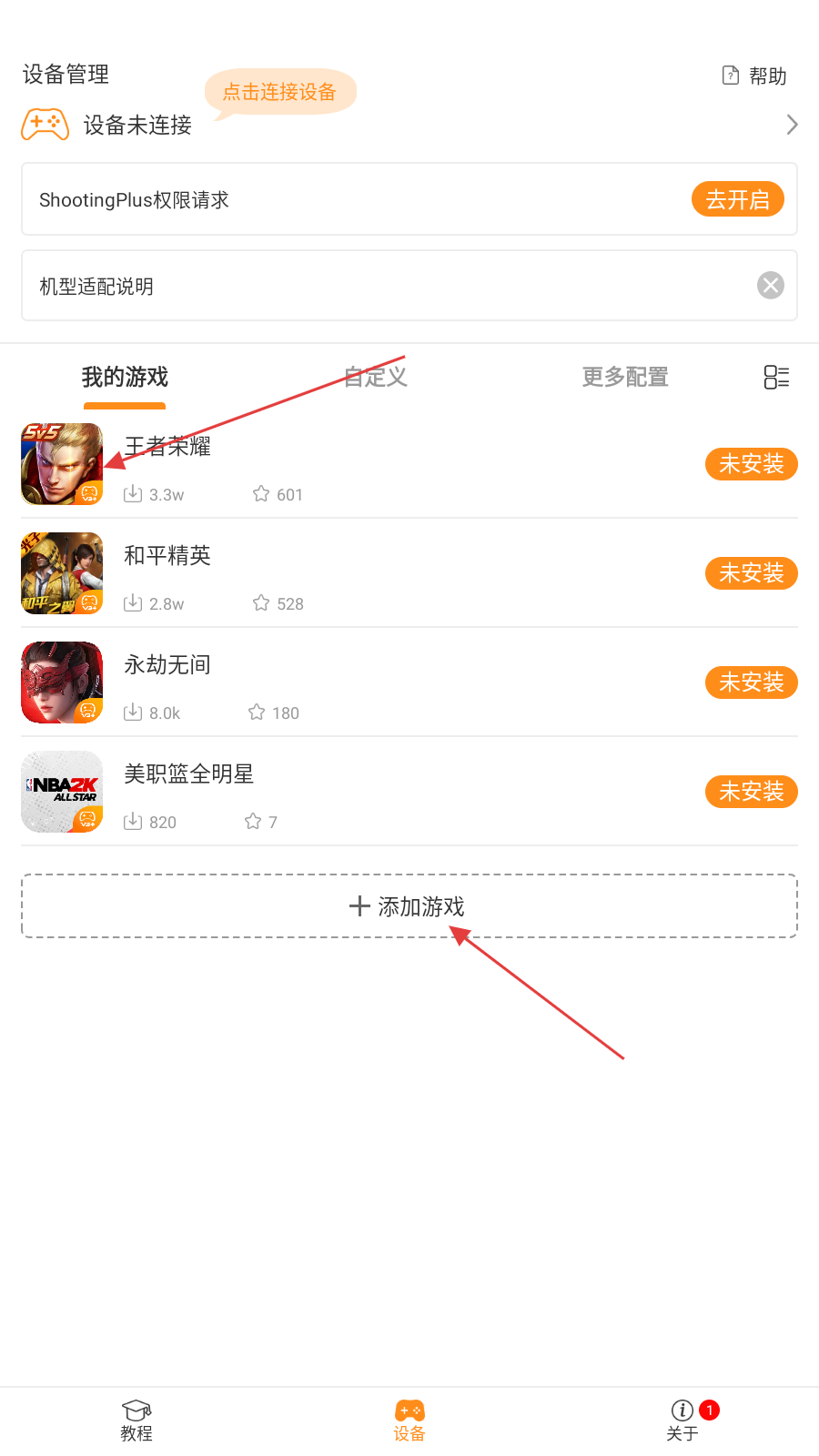Screen dimensions: 819x1456
Task: Tap 去开启 for the ShootingPlus permission request
Action: (737, 199)
